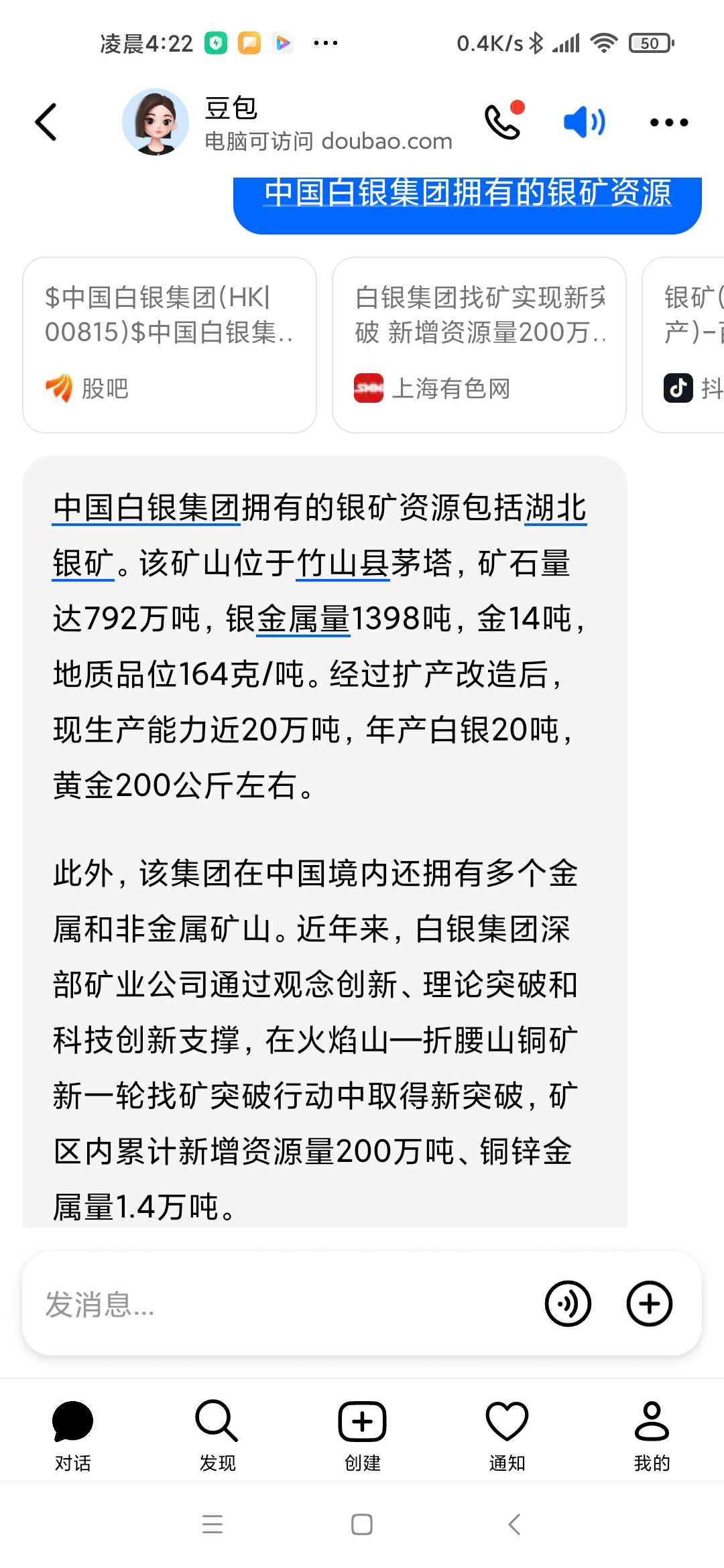This screenshot has width=724, height=1568.
Task: Follow the 中国白银集团 link in the answer
Action: (x=146, y=508)
